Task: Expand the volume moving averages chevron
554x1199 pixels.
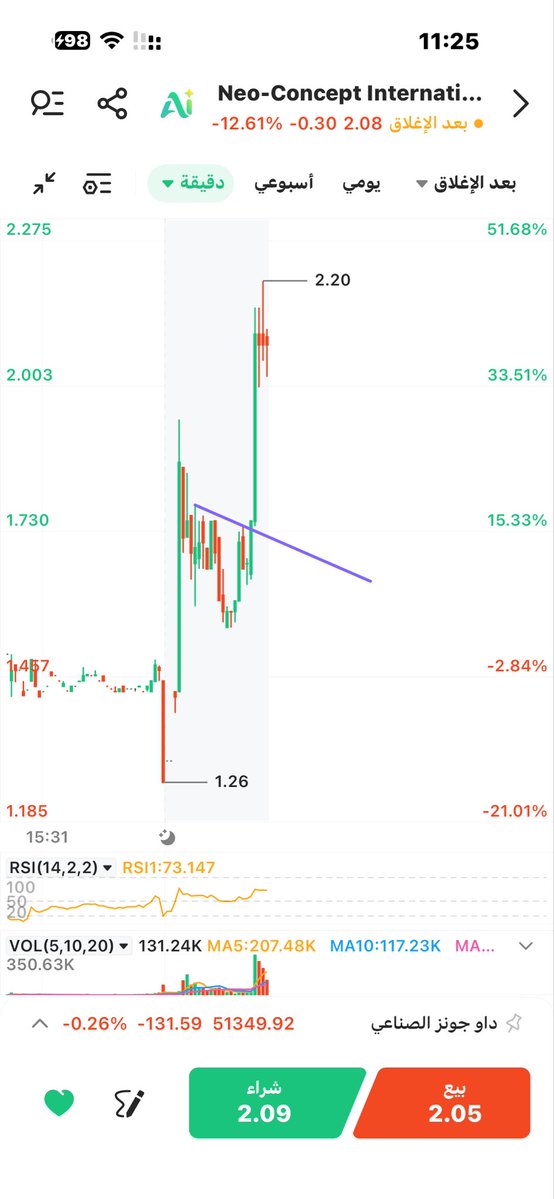Action: tap(526, 946)
